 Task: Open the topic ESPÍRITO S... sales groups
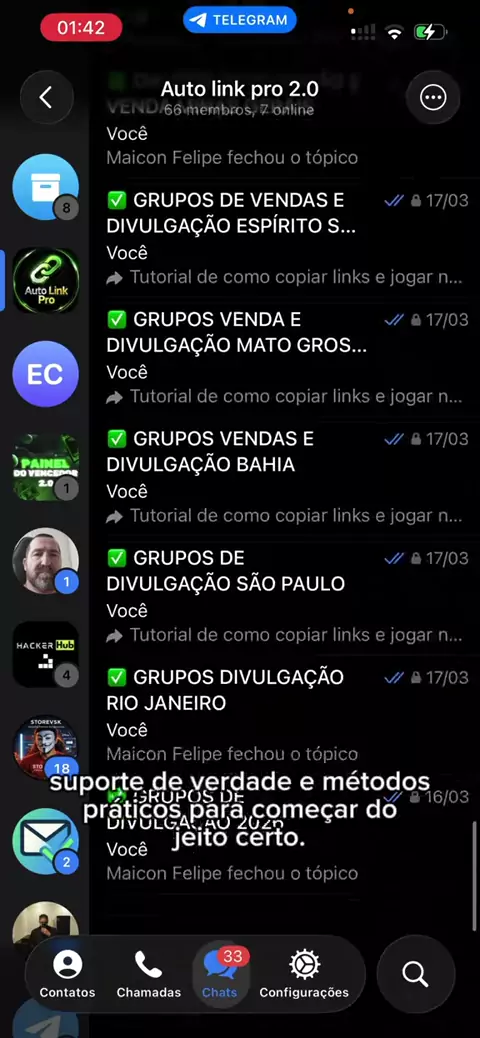(x=287, y=240)
